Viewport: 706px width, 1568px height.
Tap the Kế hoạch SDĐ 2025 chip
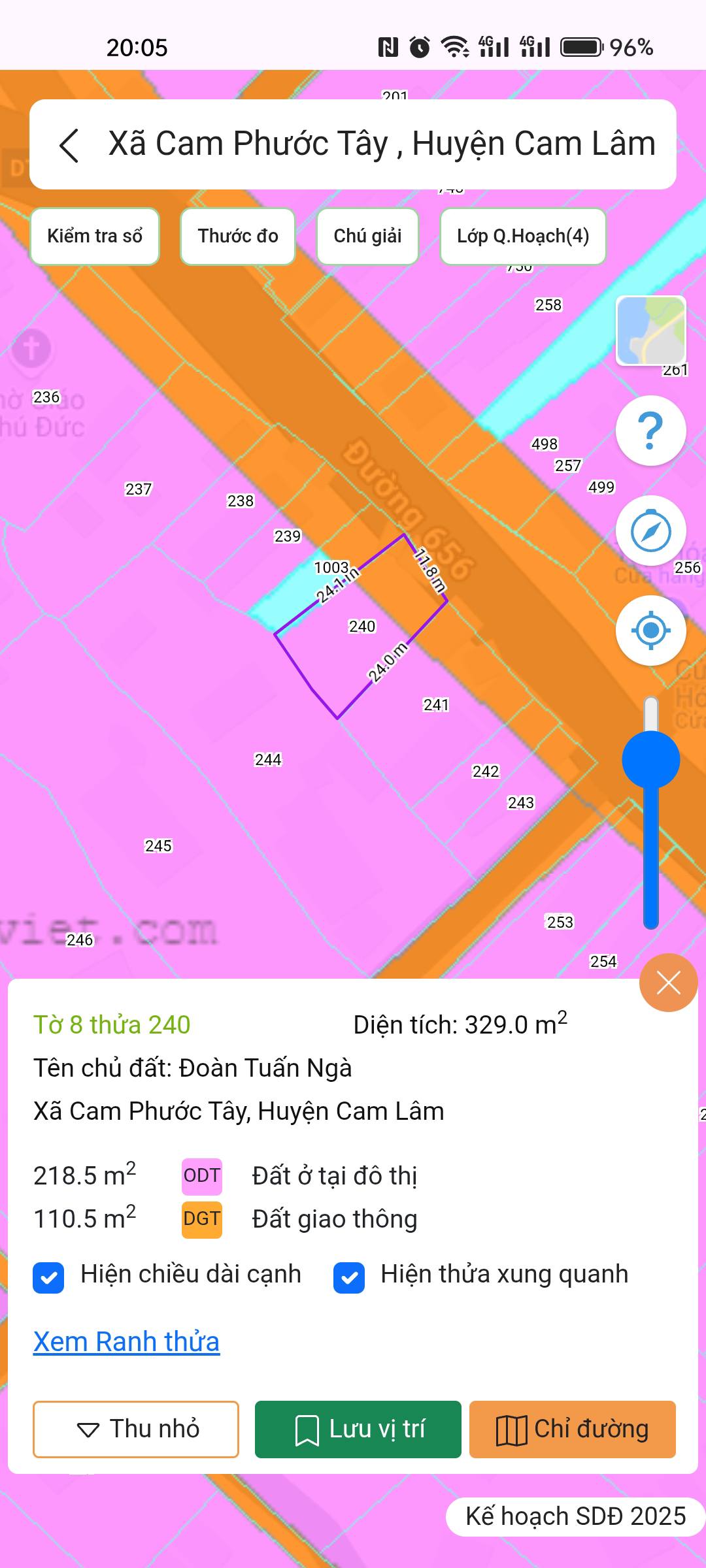coord(575,1516)
